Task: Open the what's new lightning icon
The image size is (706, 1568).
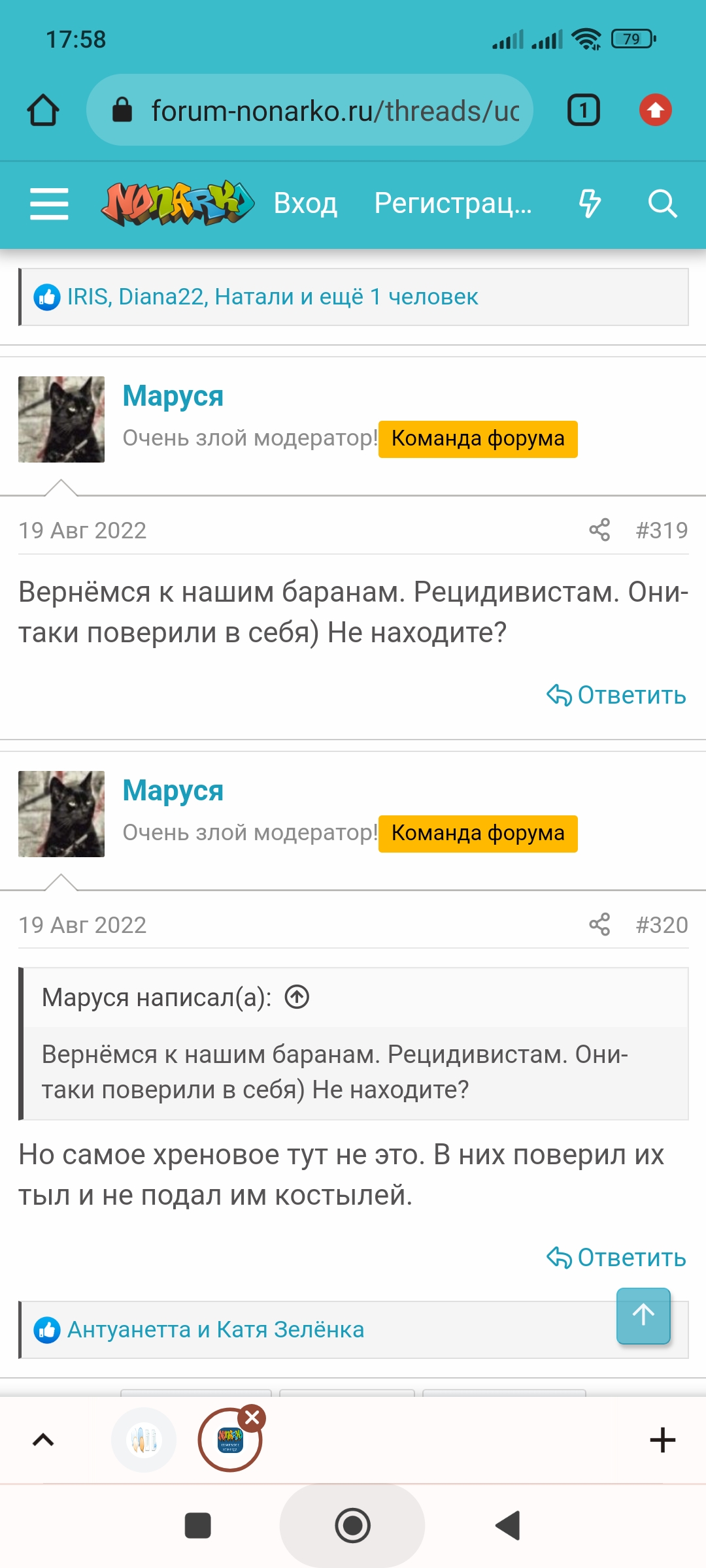Action: (590, 203)
